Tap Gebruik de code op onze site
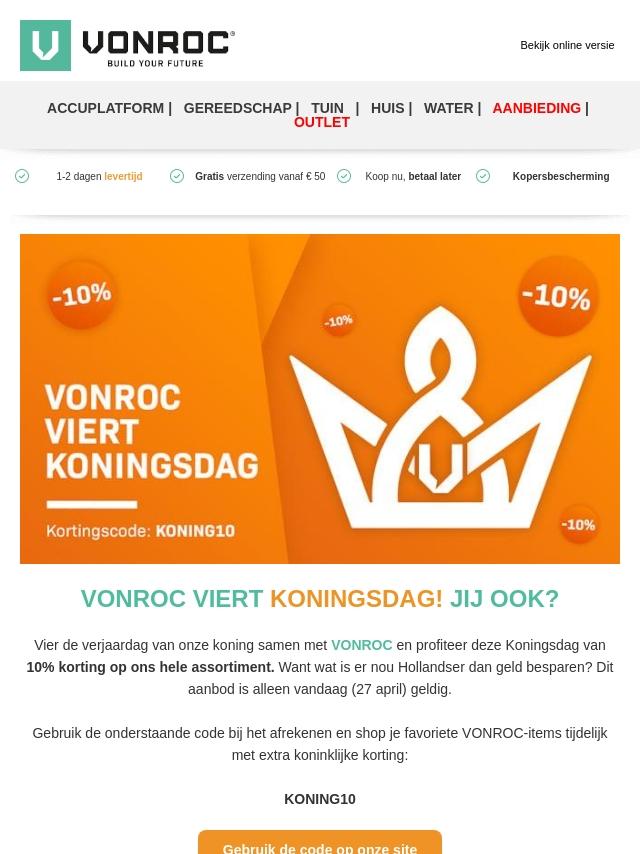 coord(320,843)
